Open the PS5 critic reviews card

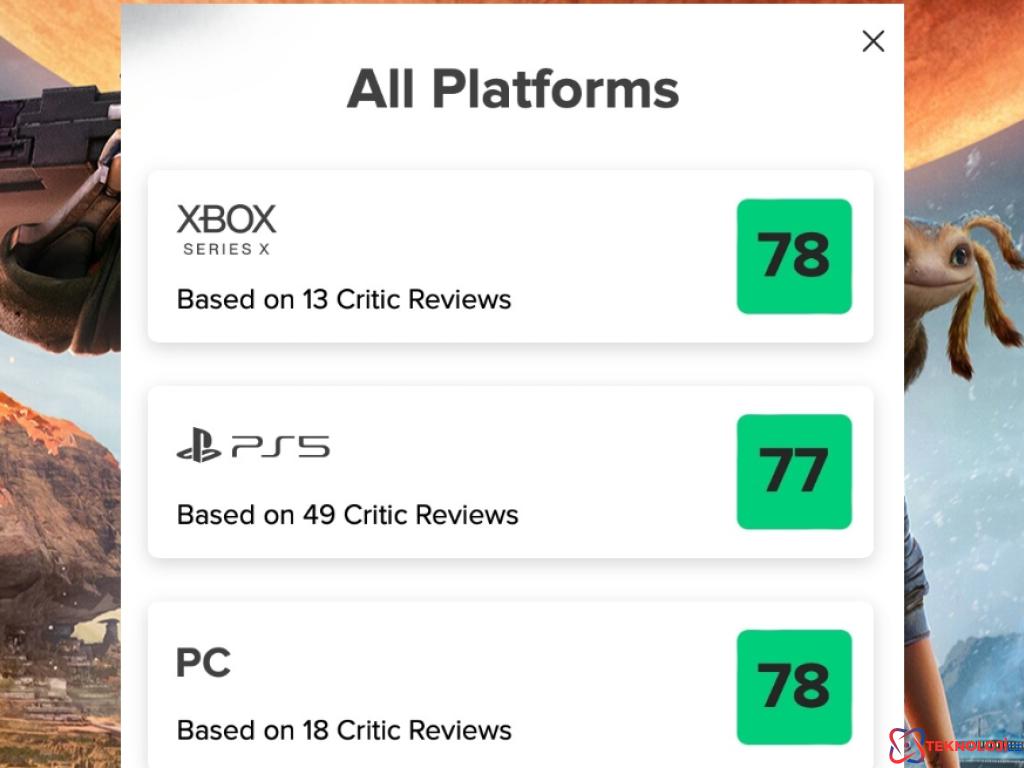(510, 472)
